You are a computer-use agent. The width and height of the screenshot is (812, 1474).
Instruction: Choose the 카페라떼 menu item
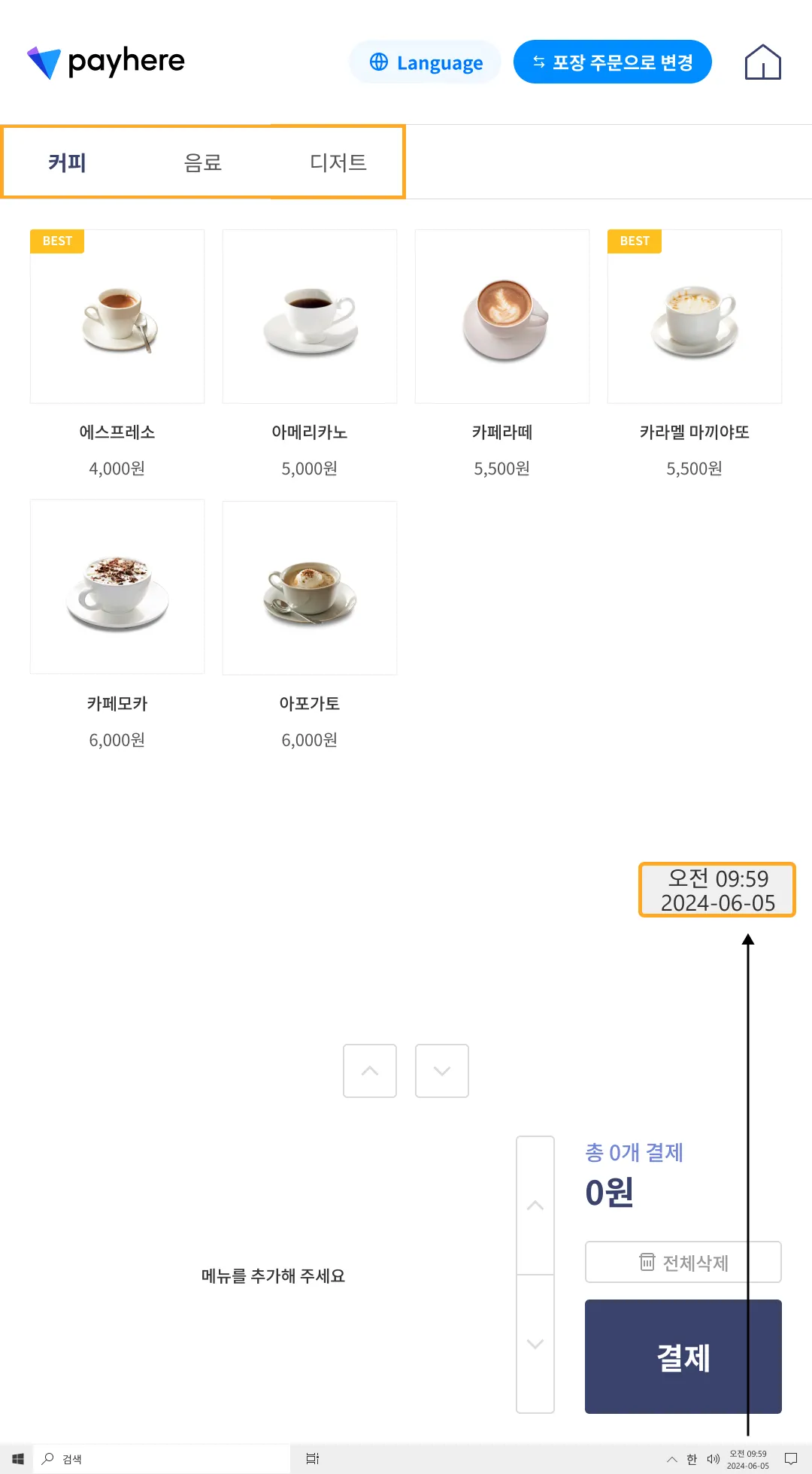pyautogui.click(x=502, y=317)
